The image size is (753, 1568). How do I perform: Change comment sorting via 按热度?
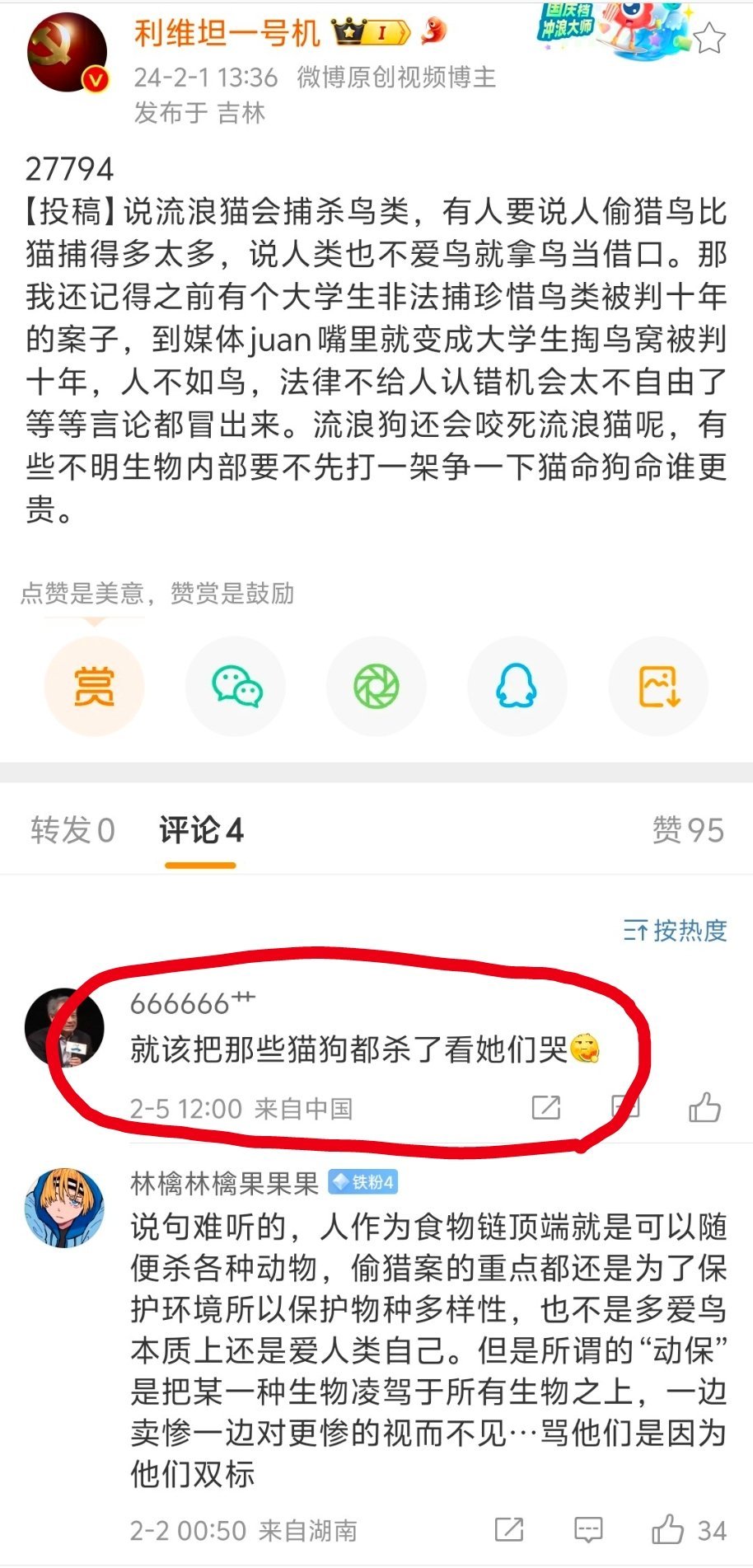(x=676, y=931)
